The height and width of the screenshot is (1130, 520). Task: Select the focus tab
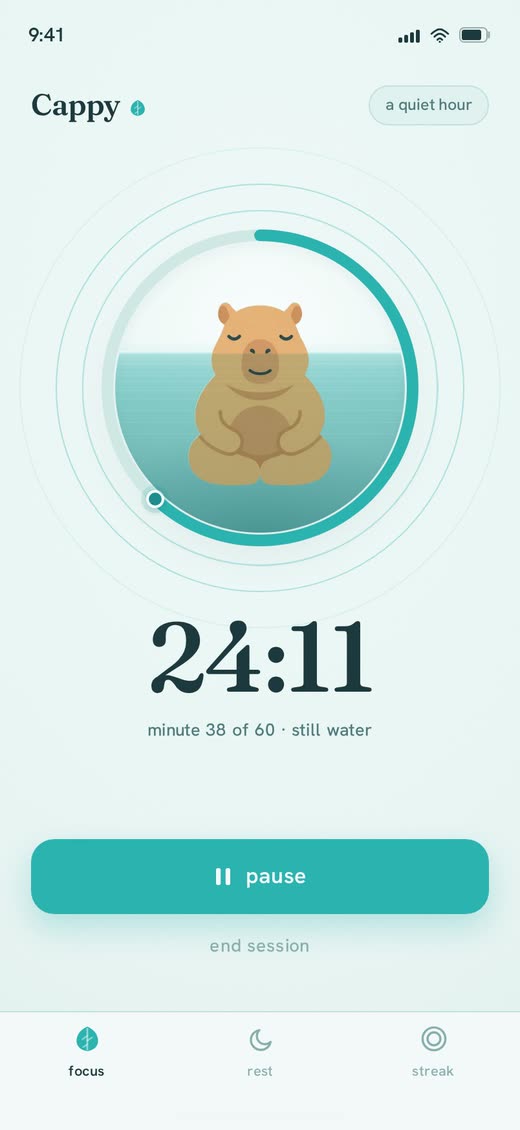pyautogui.click(x=86, y=1052)
